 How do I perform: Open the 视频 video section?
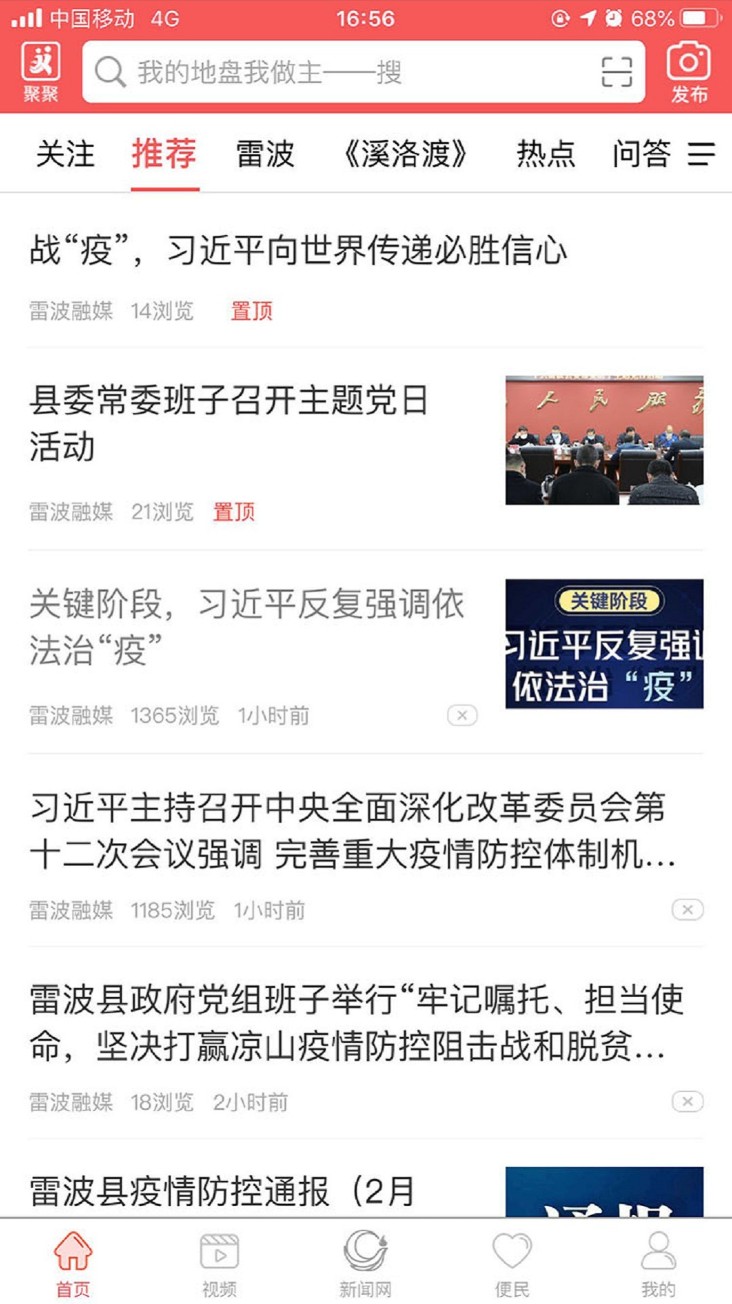click(x=219, y=1260)
